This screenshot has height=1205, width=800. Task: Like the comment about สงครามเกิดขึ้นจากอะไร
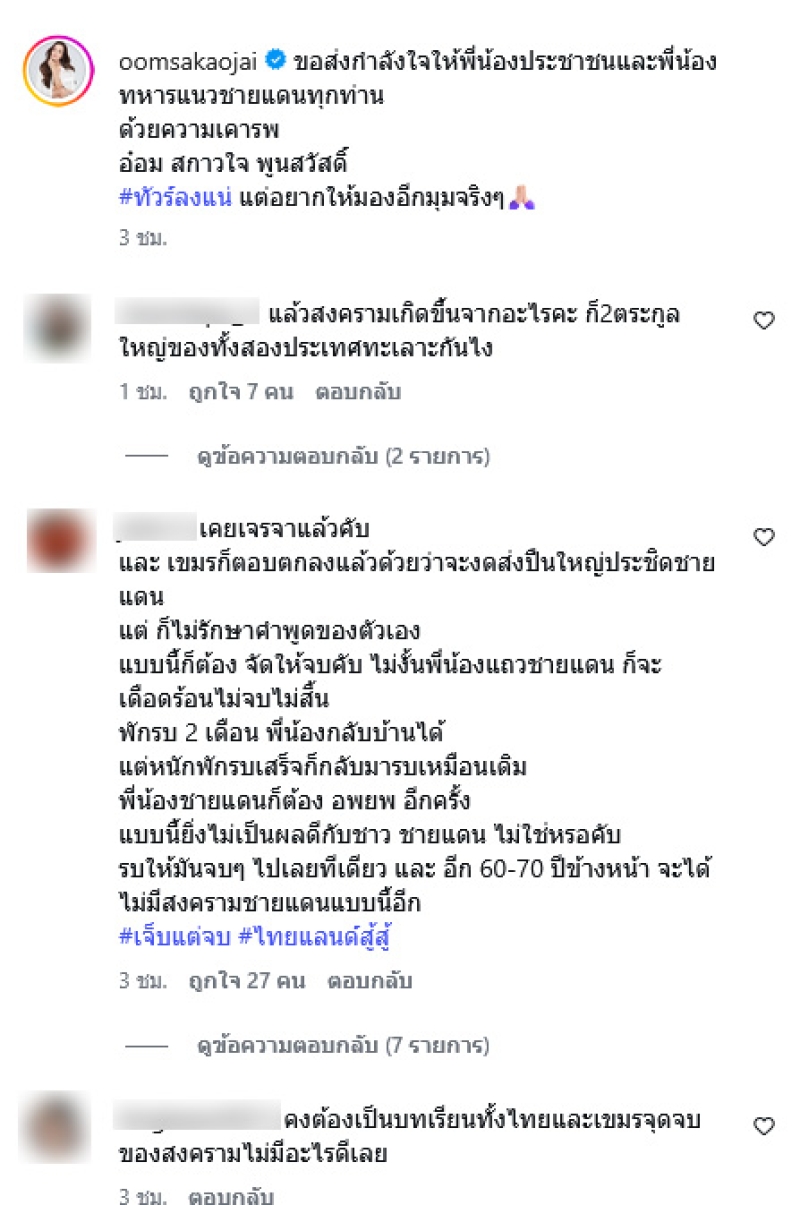click(x=763, y=321)
